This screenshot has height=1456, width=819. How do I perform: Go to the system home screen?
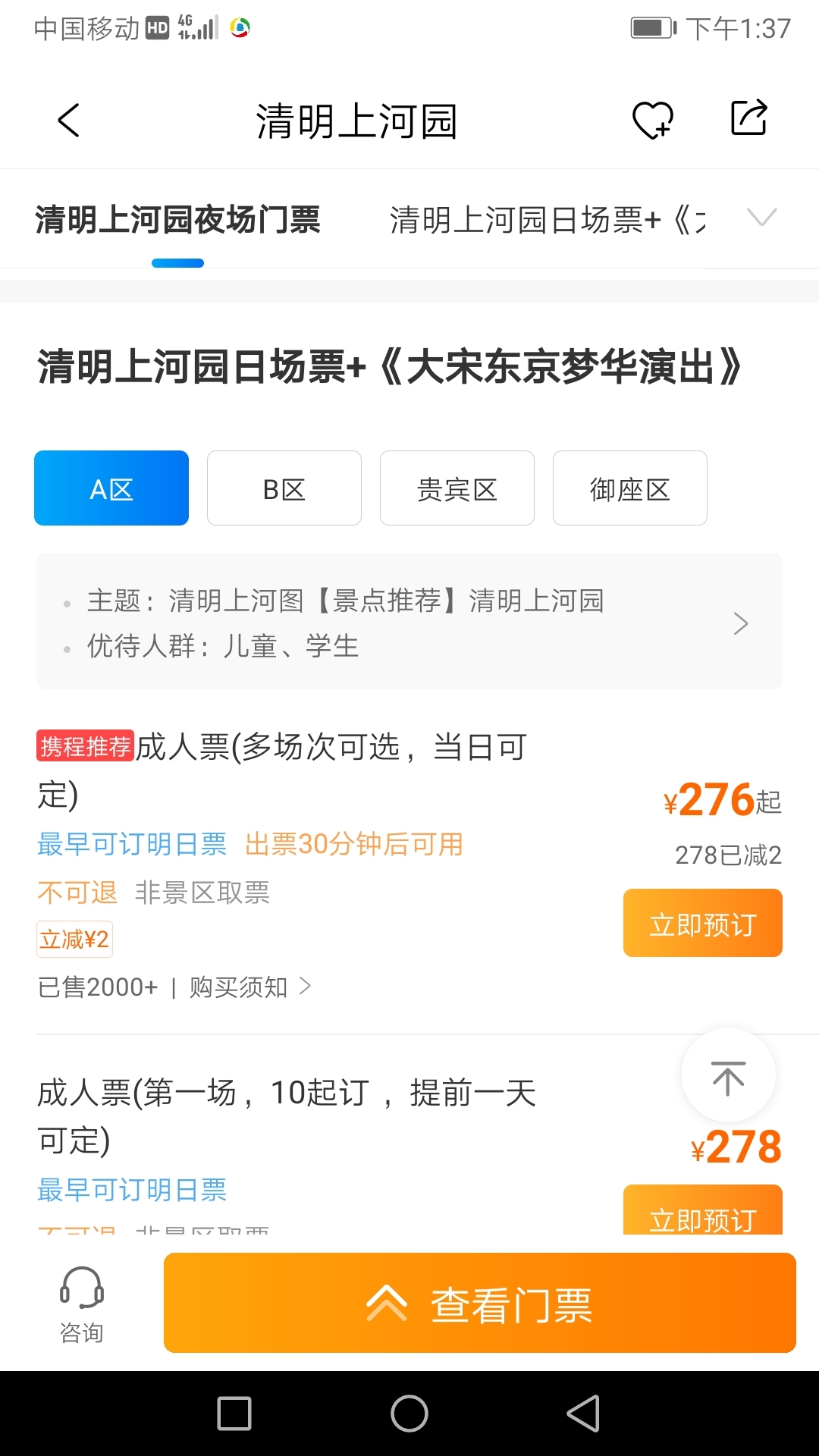tap(409, 1414)
